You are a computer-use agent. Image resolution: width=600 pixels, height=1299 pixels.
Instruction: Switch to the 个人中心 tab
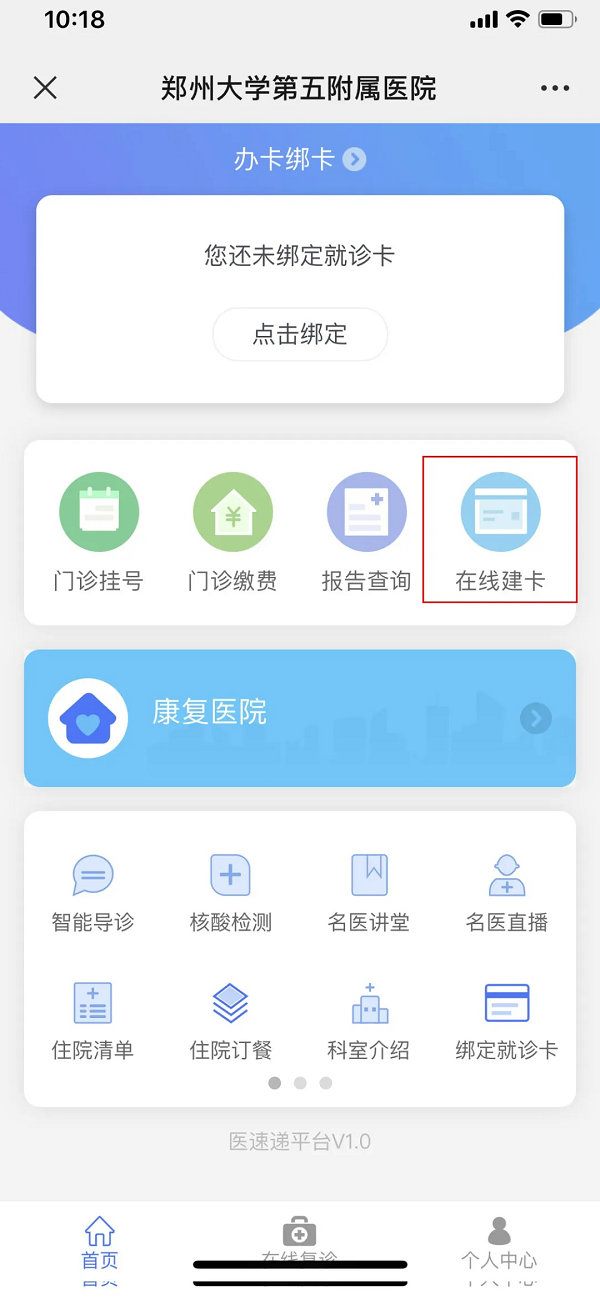(499, 1245)
